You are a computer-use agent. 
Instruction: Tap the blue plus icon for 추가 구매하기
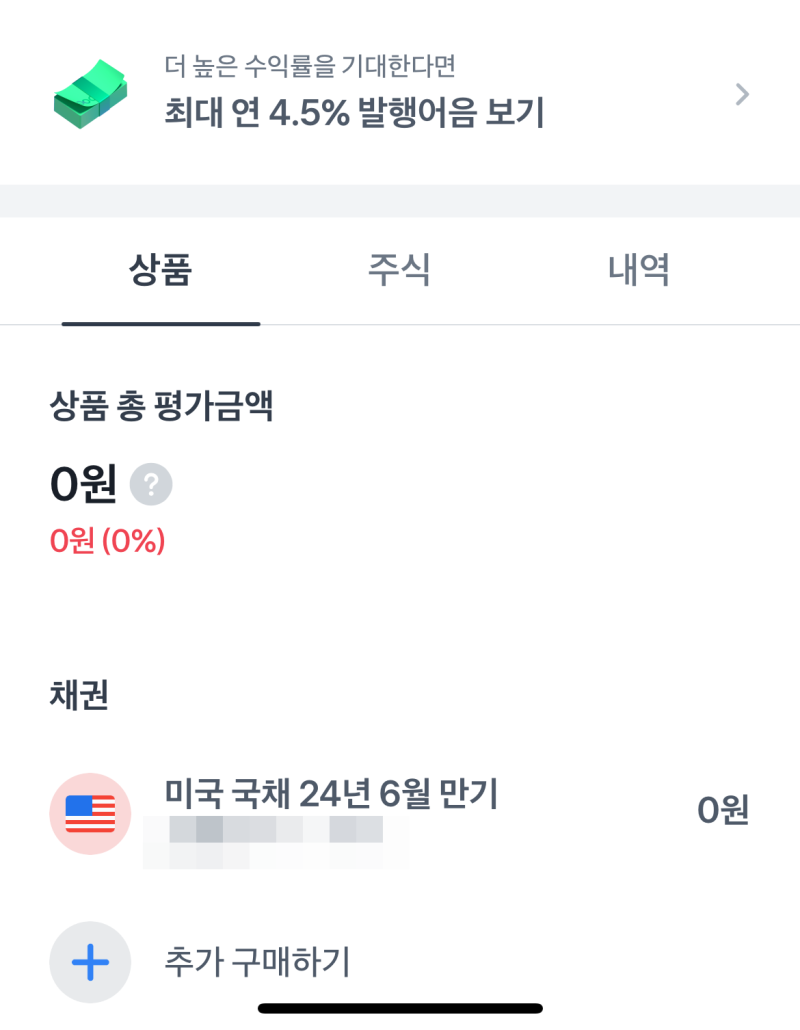click(x=90, y=962)
